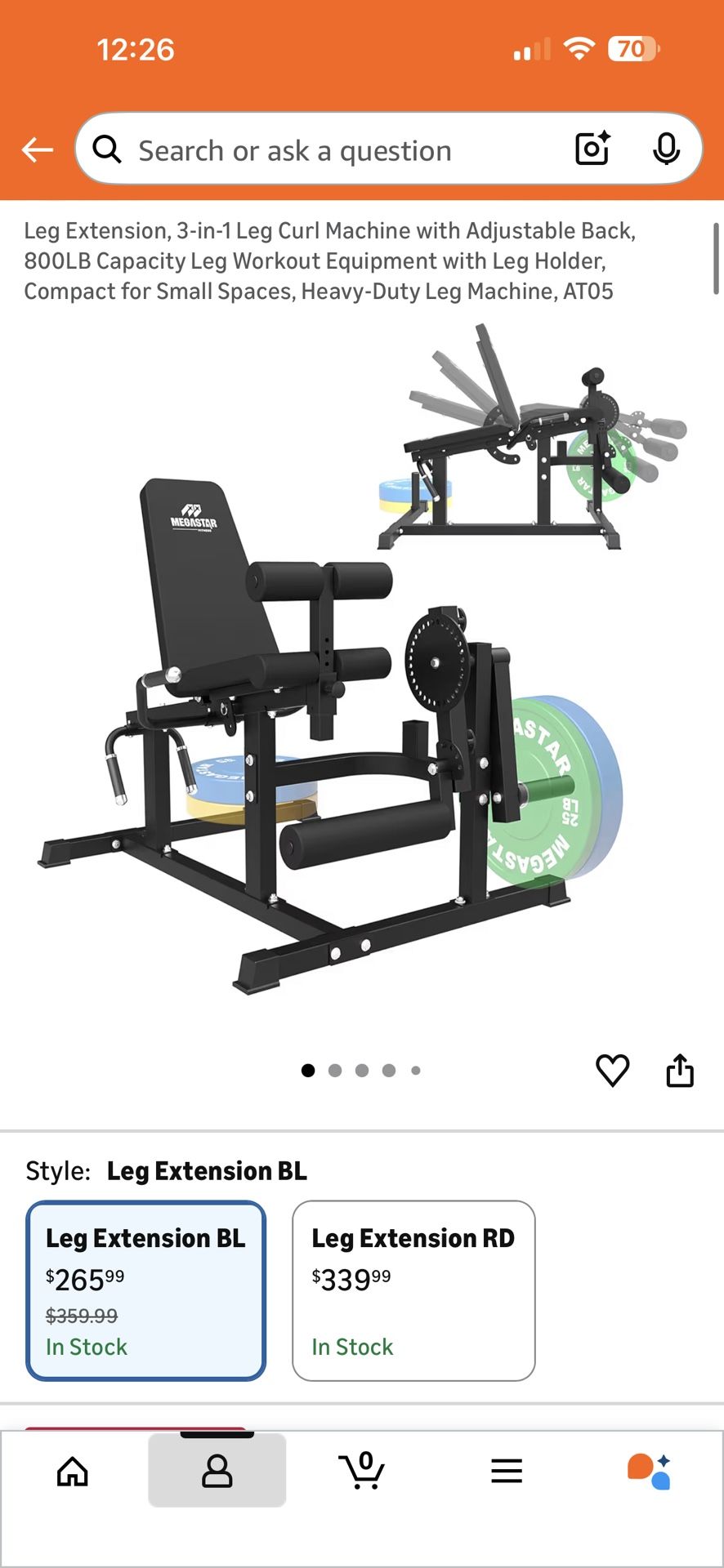Tap the back arrow to return
The image size is (724, 1568).
click(36, 149)
